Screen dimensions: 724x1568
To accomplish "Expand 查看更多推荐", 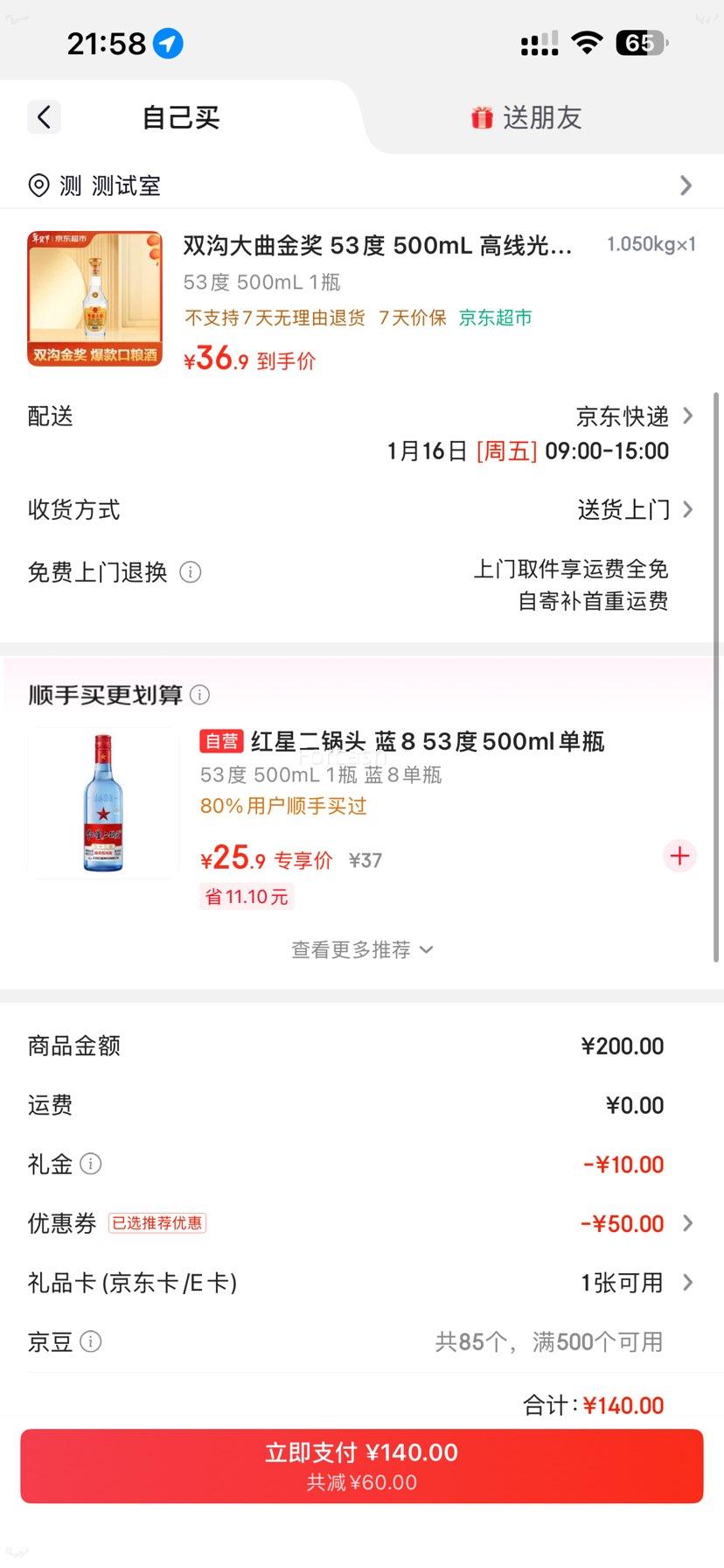I will tap(361, 950).
